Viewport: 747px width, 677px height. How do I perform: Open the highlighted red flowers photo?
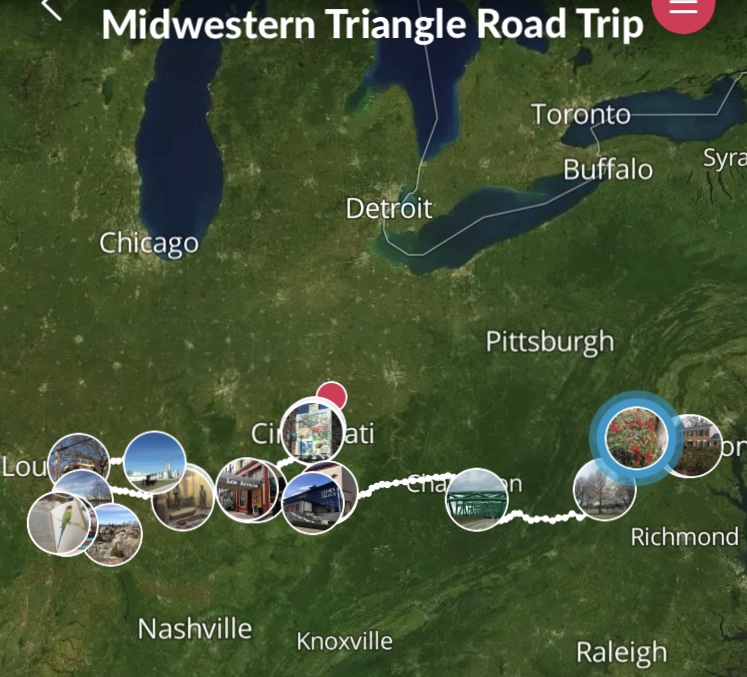point(636,438)
